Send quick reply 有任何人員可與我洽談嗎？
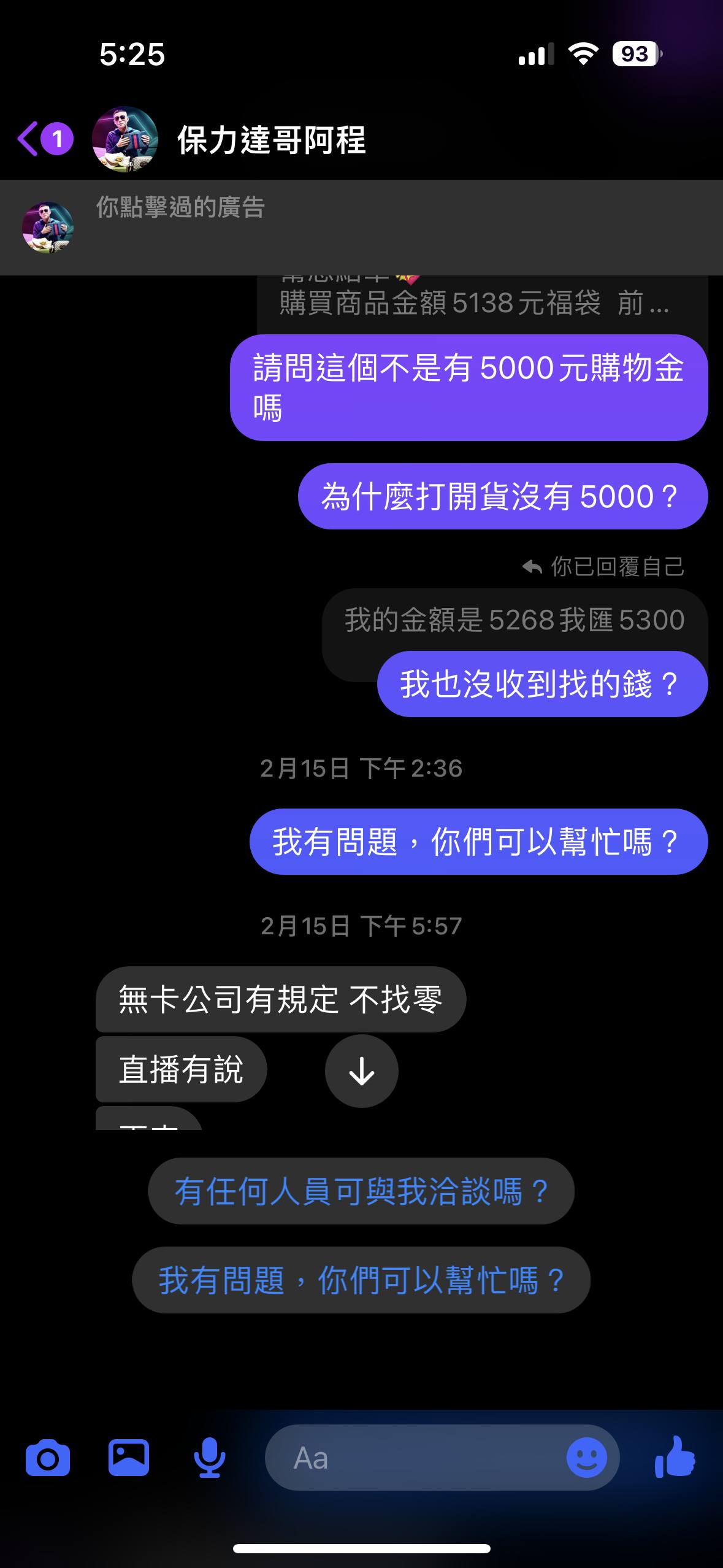The height and width of the screenshot is (1568, 723). point(361,1191)
